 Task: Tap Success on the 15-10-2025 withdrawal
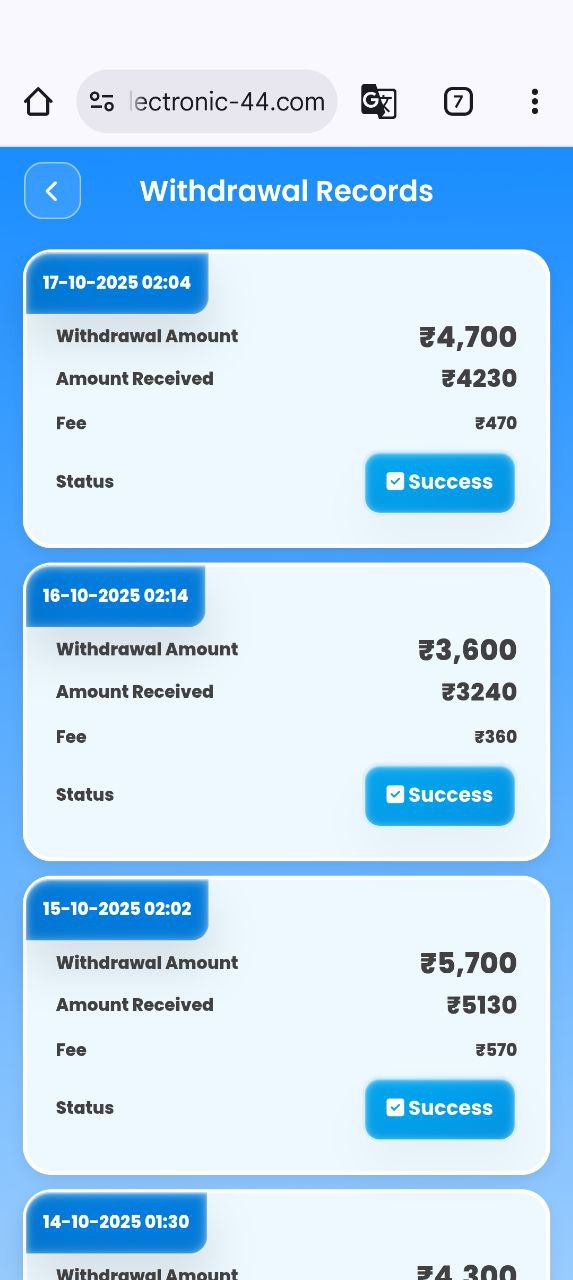tap(440, 1108)
